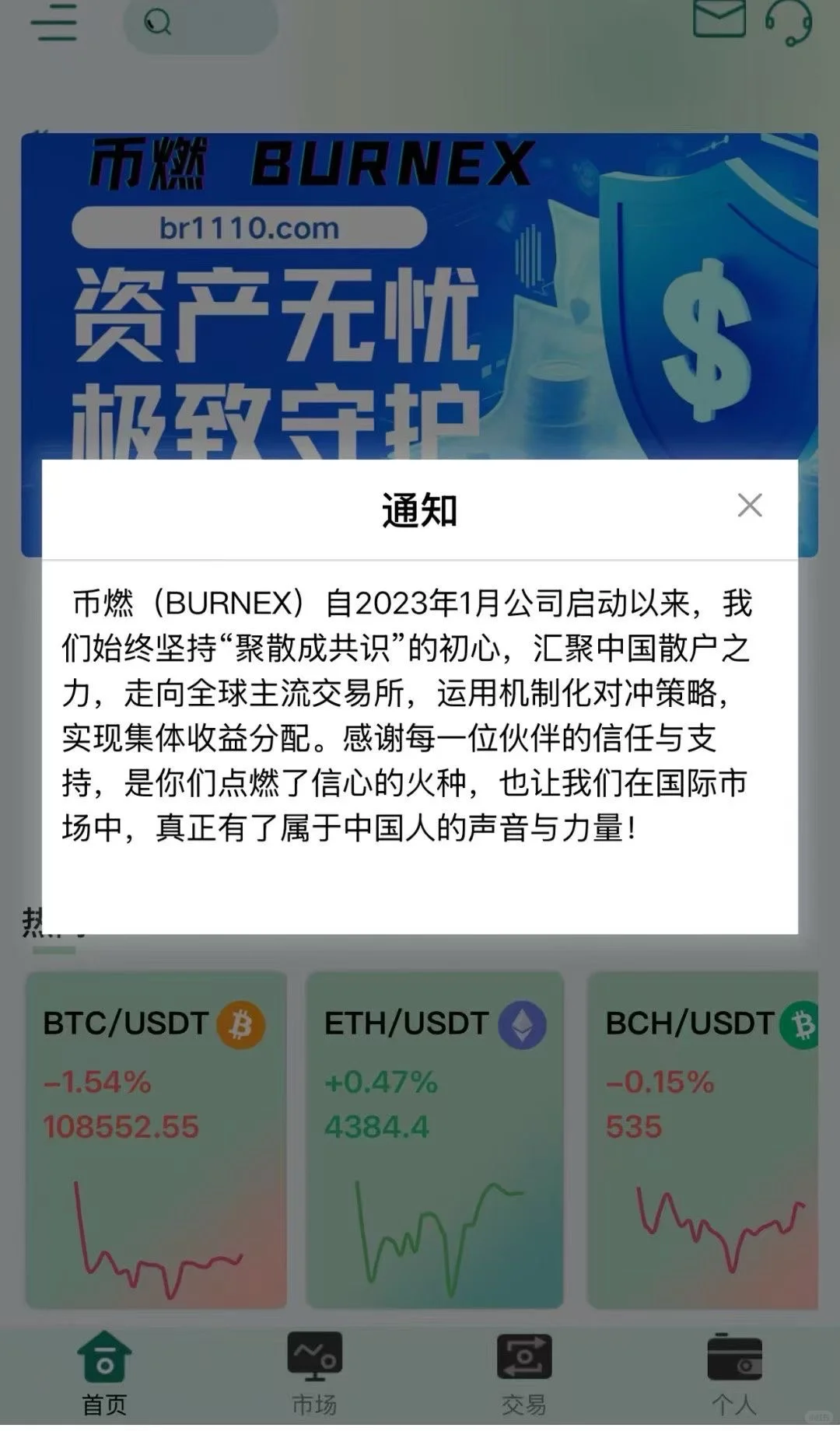Viewport: 840px width, 1431px height.
Task: Contact customer service via headset icon
Action: (x=788, y=22)
